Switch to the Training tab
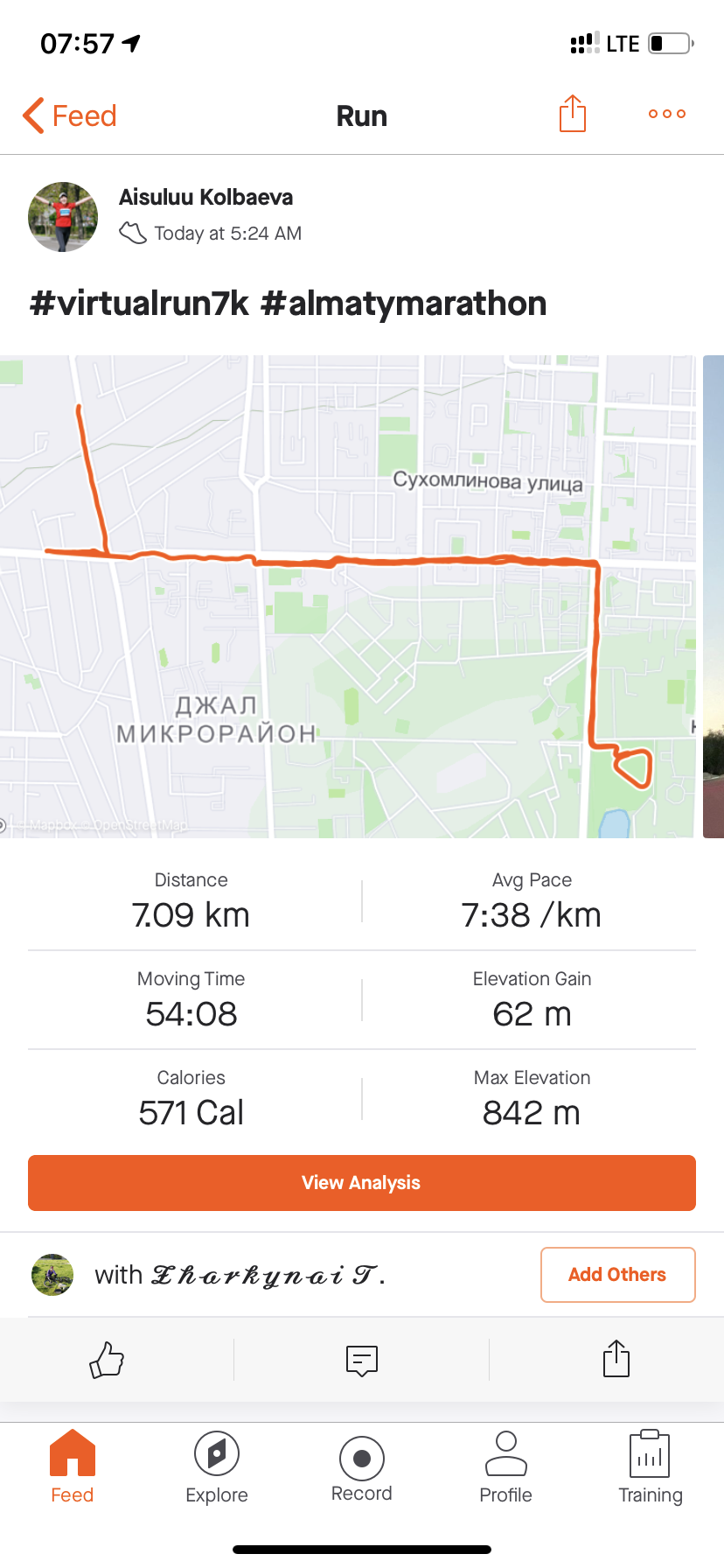 pyautogui.click(x=650, y=1467)
